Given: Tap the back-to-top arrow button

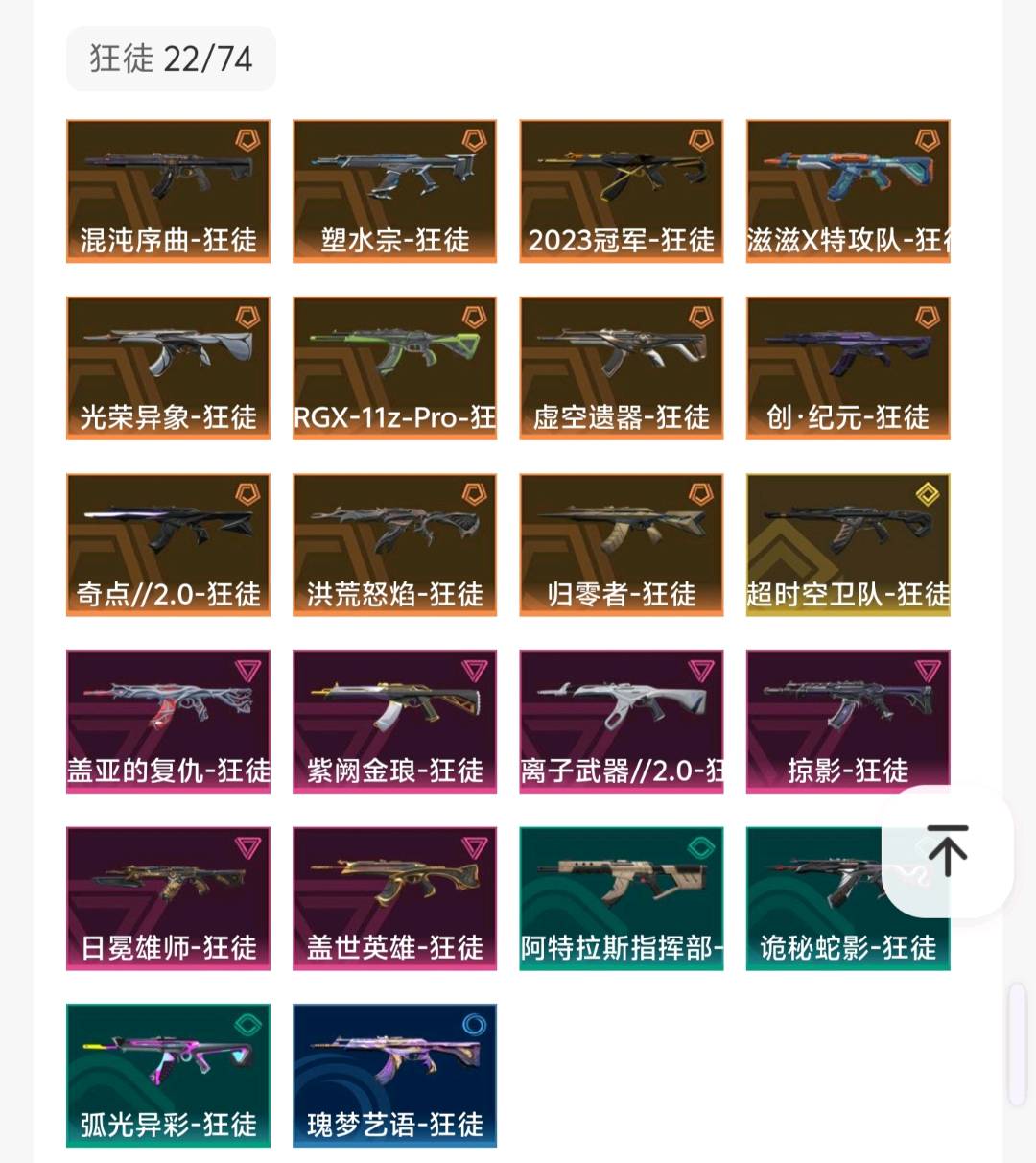Looking at the screenshot, I should 947,850.
